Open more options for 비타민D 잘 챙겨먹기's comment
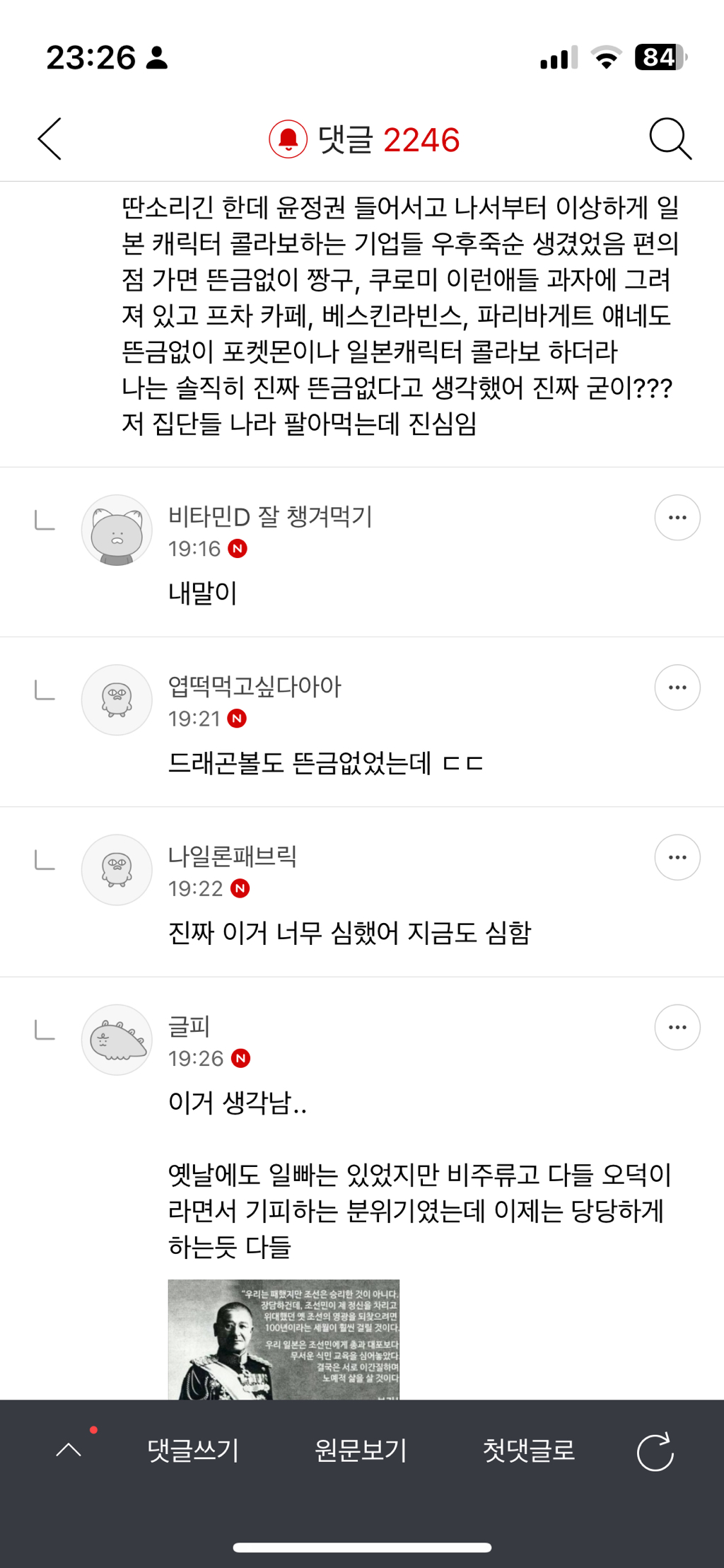The height and width of the screenshot is (1568, 724). 677,518
